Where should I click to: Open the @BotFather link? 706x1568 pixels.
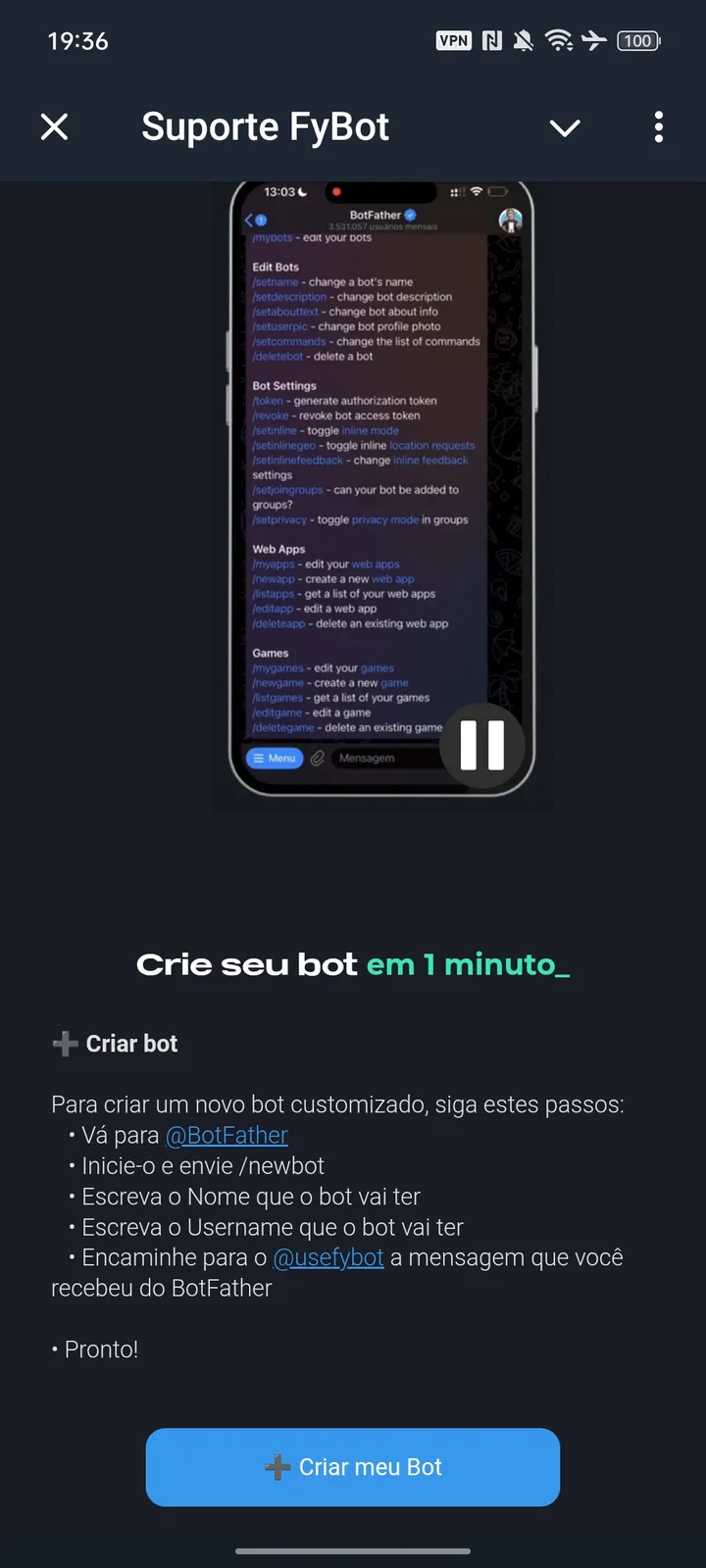[x=227, y=1134]
